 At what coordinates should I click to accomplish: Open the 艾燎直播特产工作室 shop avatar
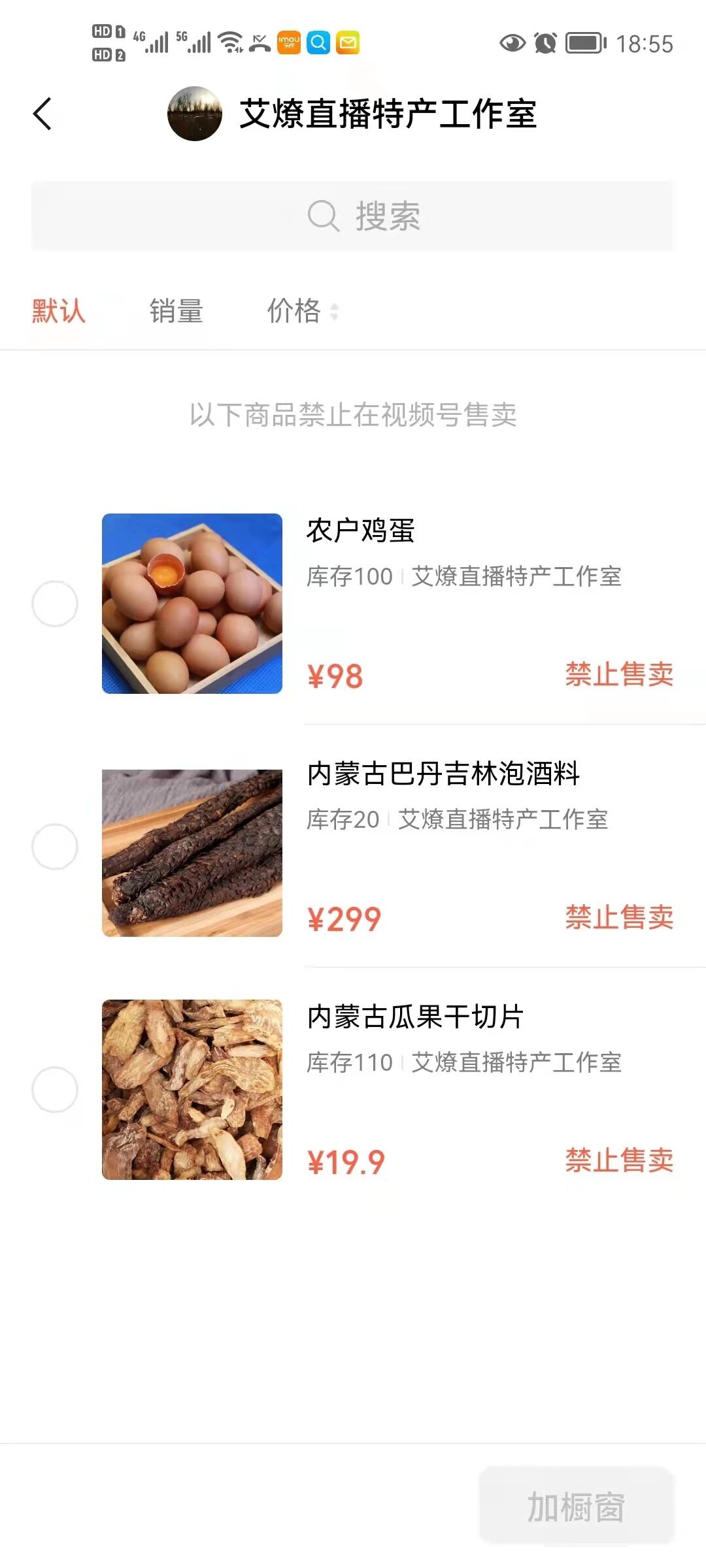195,114
